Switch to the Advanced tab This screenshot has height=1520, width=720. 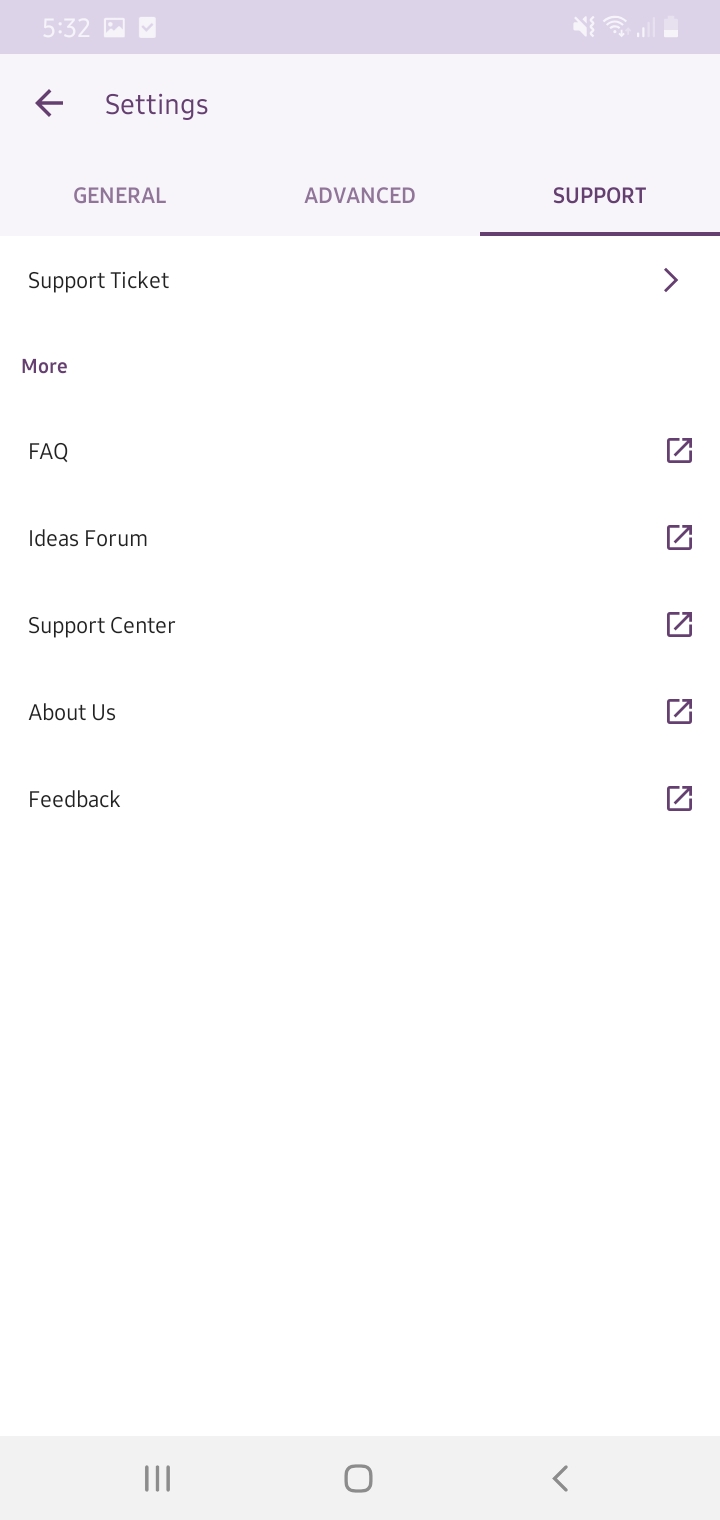(x=360, y=195)
